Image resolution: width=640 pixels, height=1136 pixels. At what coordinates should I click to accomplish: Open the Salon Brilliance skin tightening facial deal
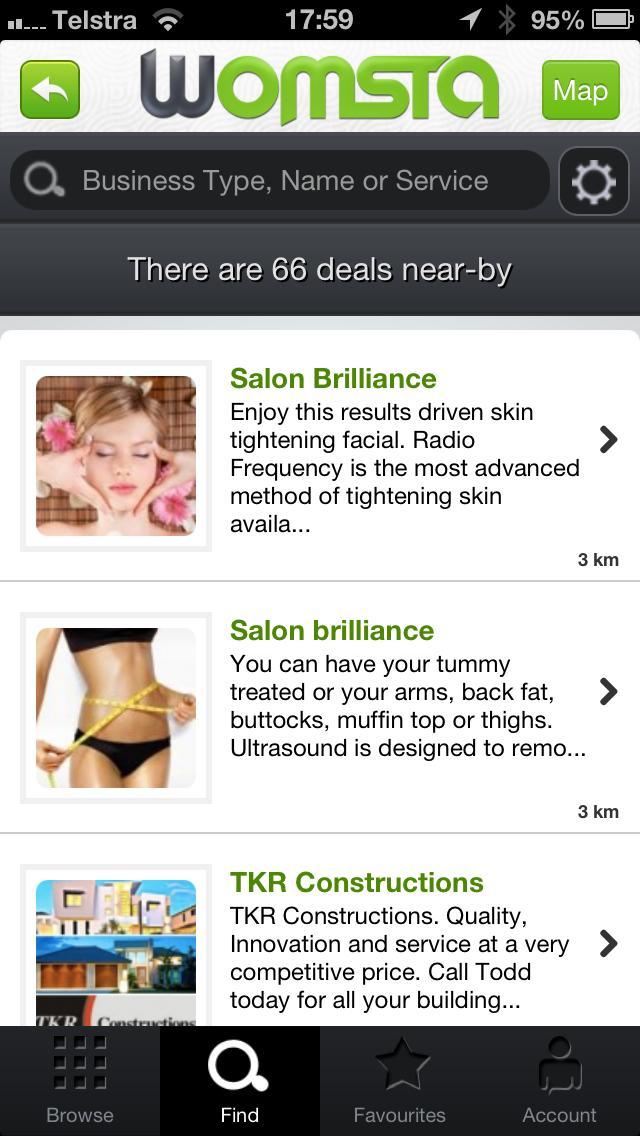[x=400, y=455]
